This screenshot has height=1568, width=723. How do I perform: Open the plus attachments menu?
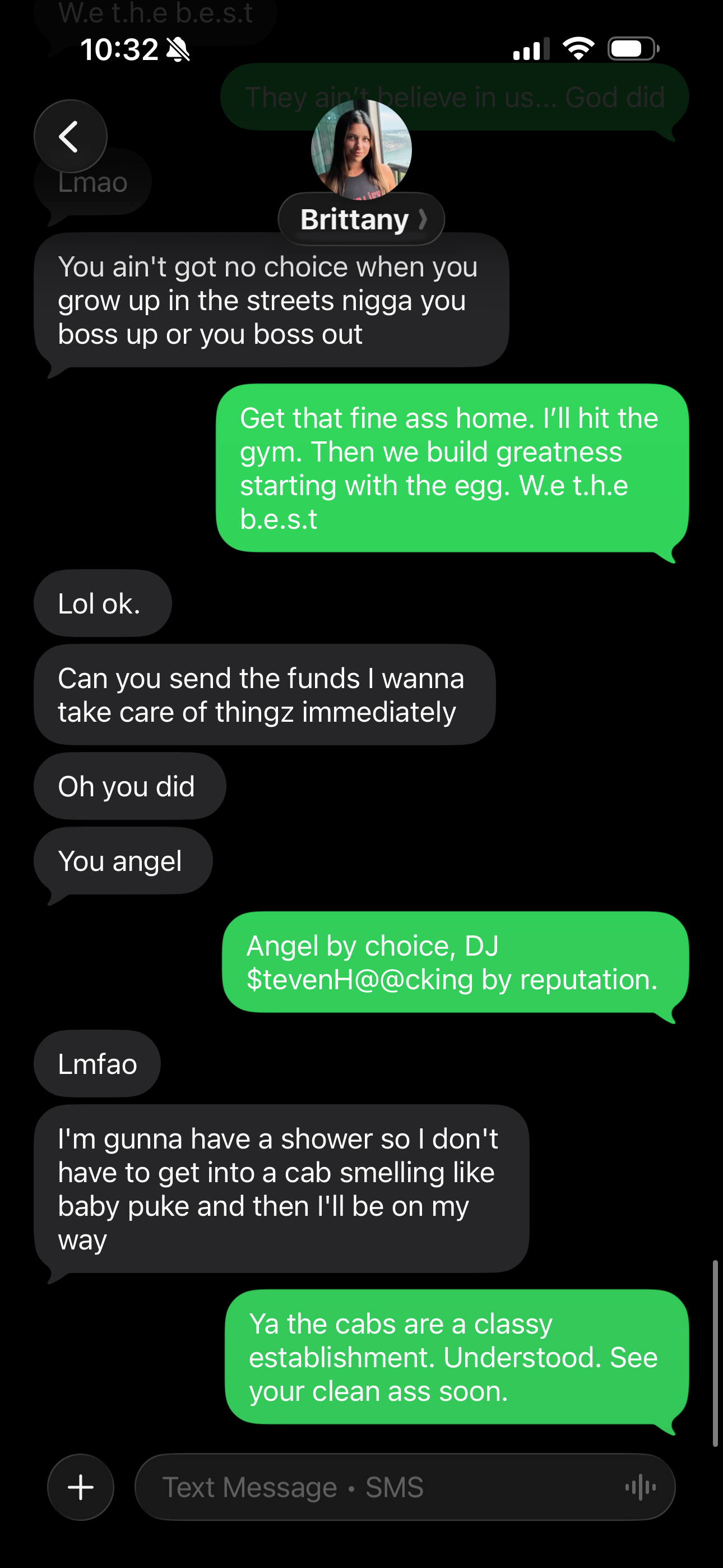click(80, 1487)
